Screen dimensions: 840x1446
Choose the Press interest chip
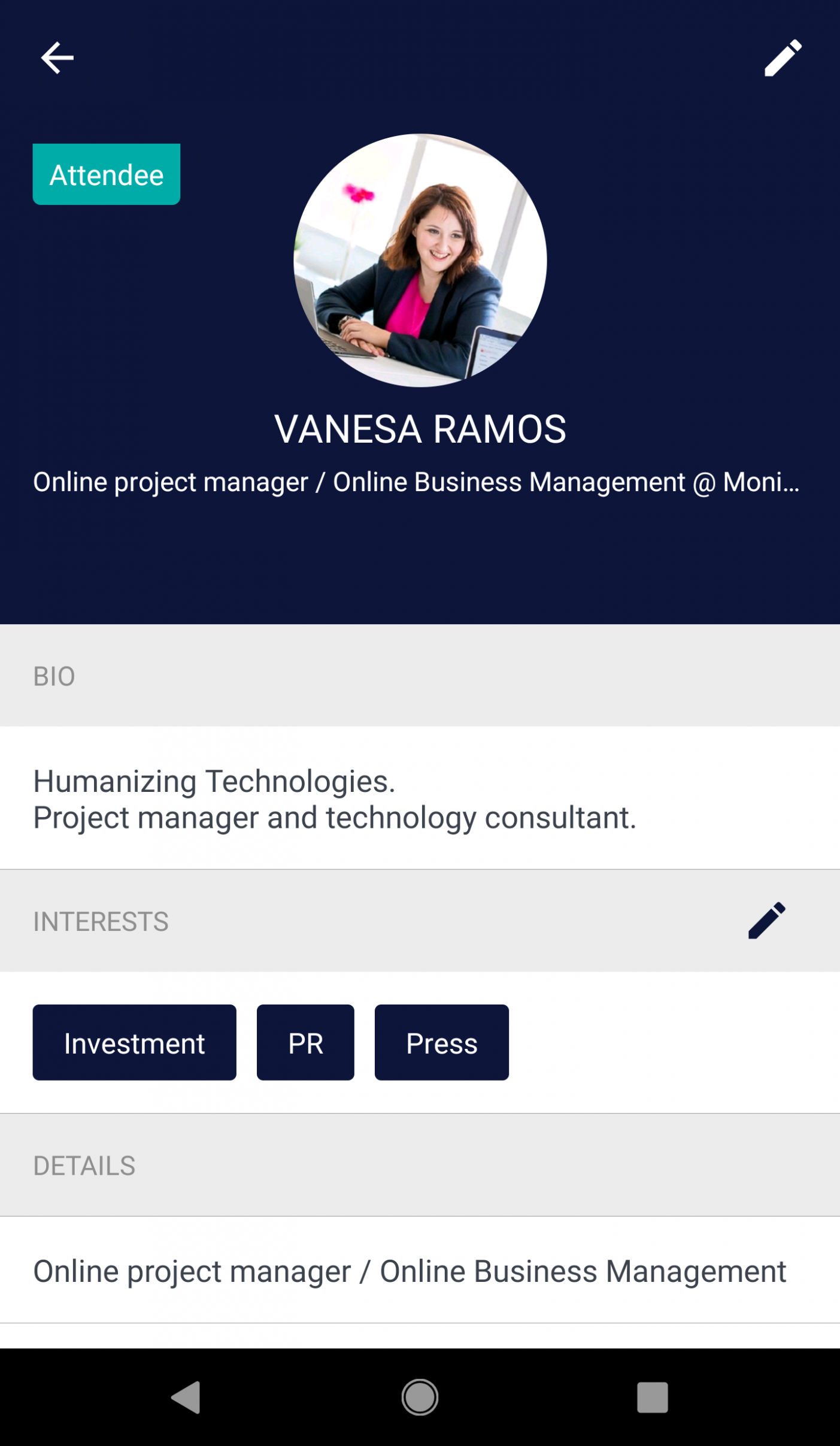[x=441, y=1043]
